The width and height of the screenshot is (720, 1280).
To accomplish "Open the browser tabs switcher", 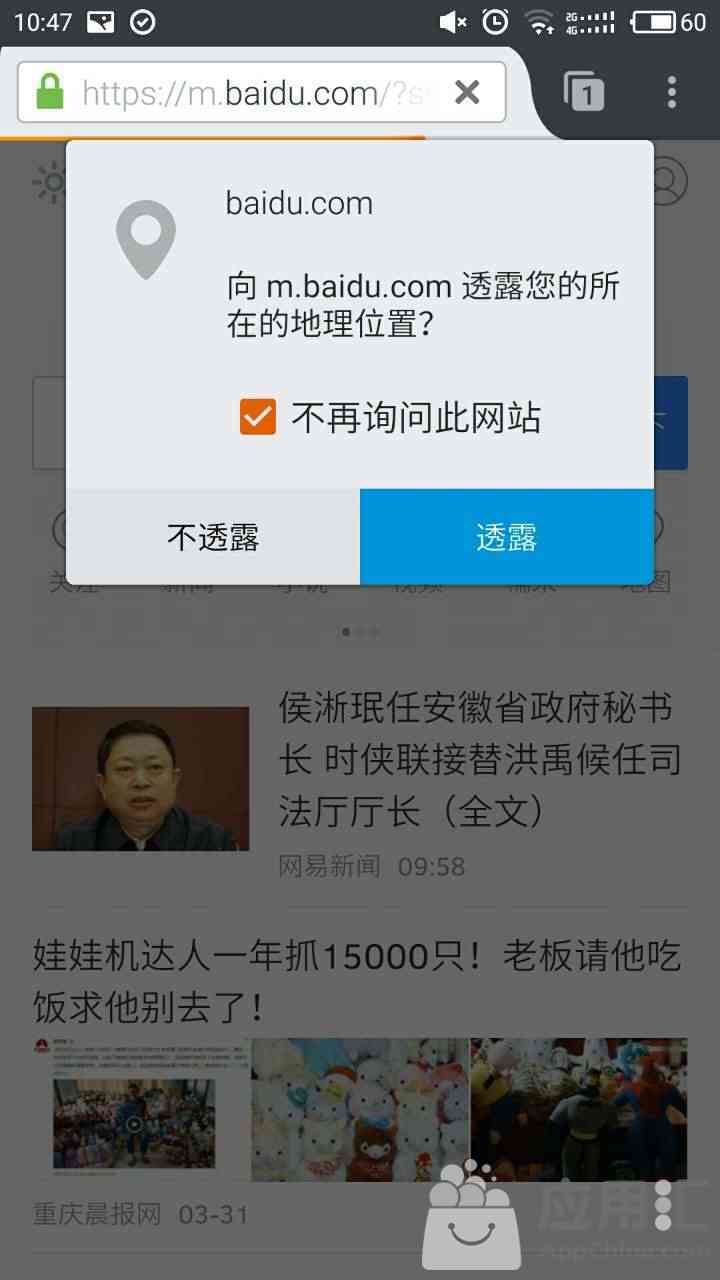I will click(584, 92).
